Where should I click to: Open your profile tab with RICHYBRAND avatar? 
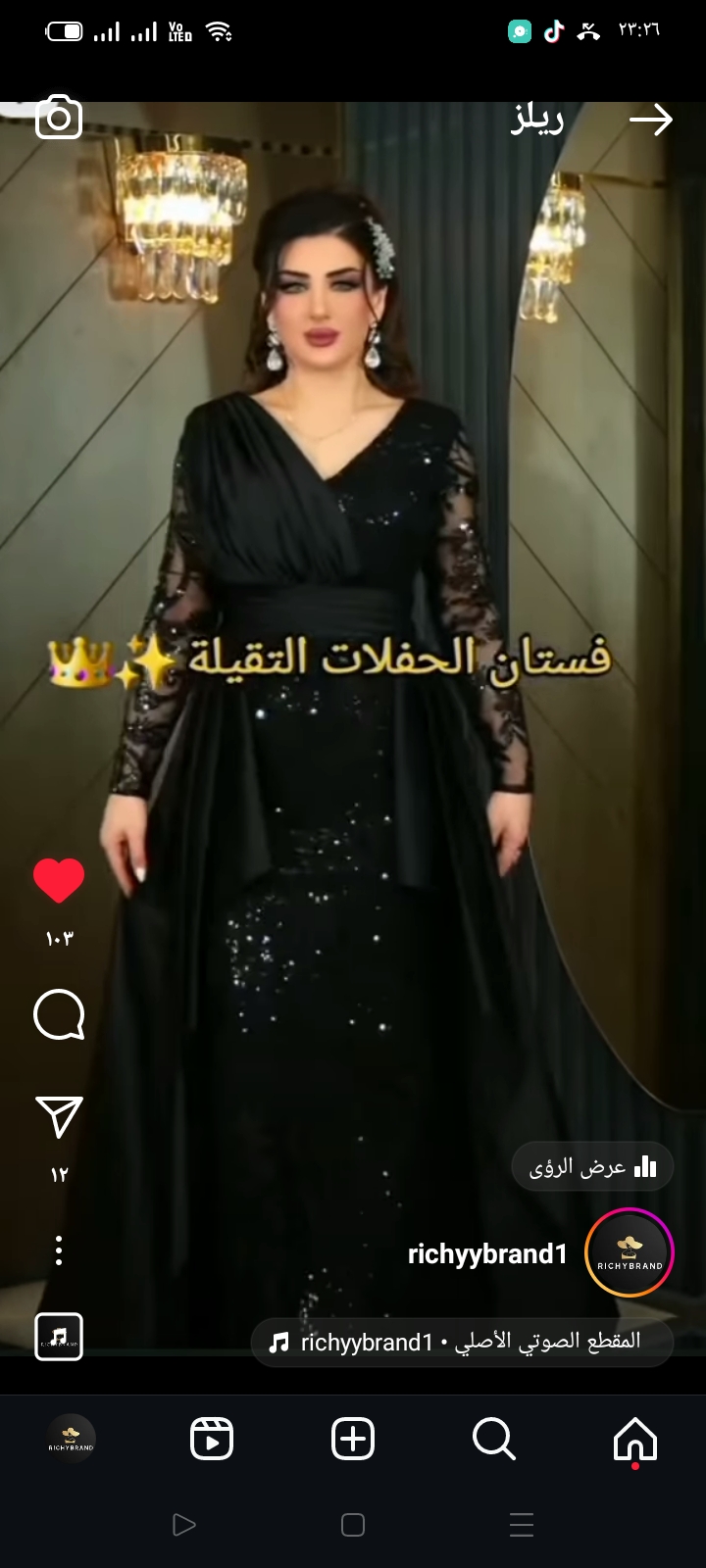71,1440
